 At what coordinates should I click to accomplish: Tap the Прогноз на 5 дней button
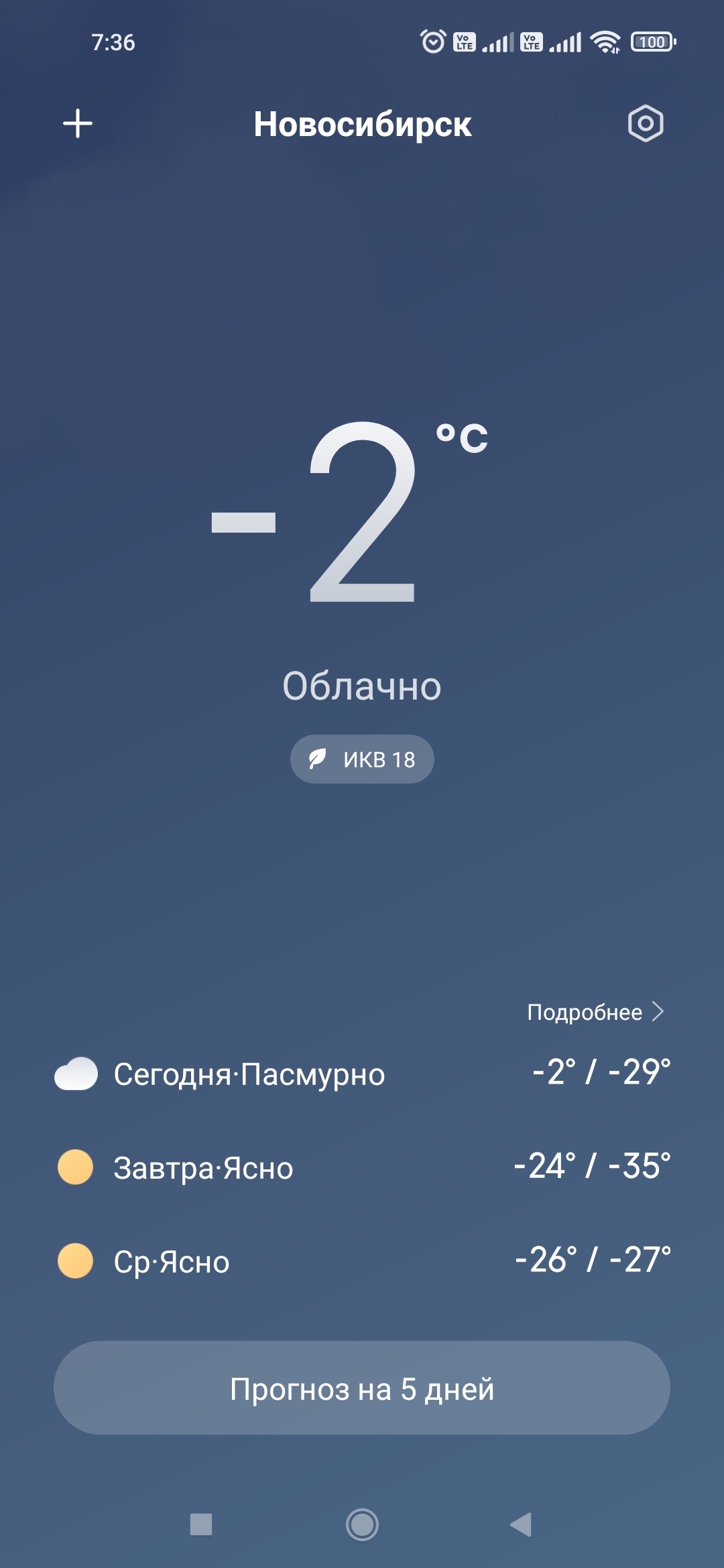pos(362,1388)
